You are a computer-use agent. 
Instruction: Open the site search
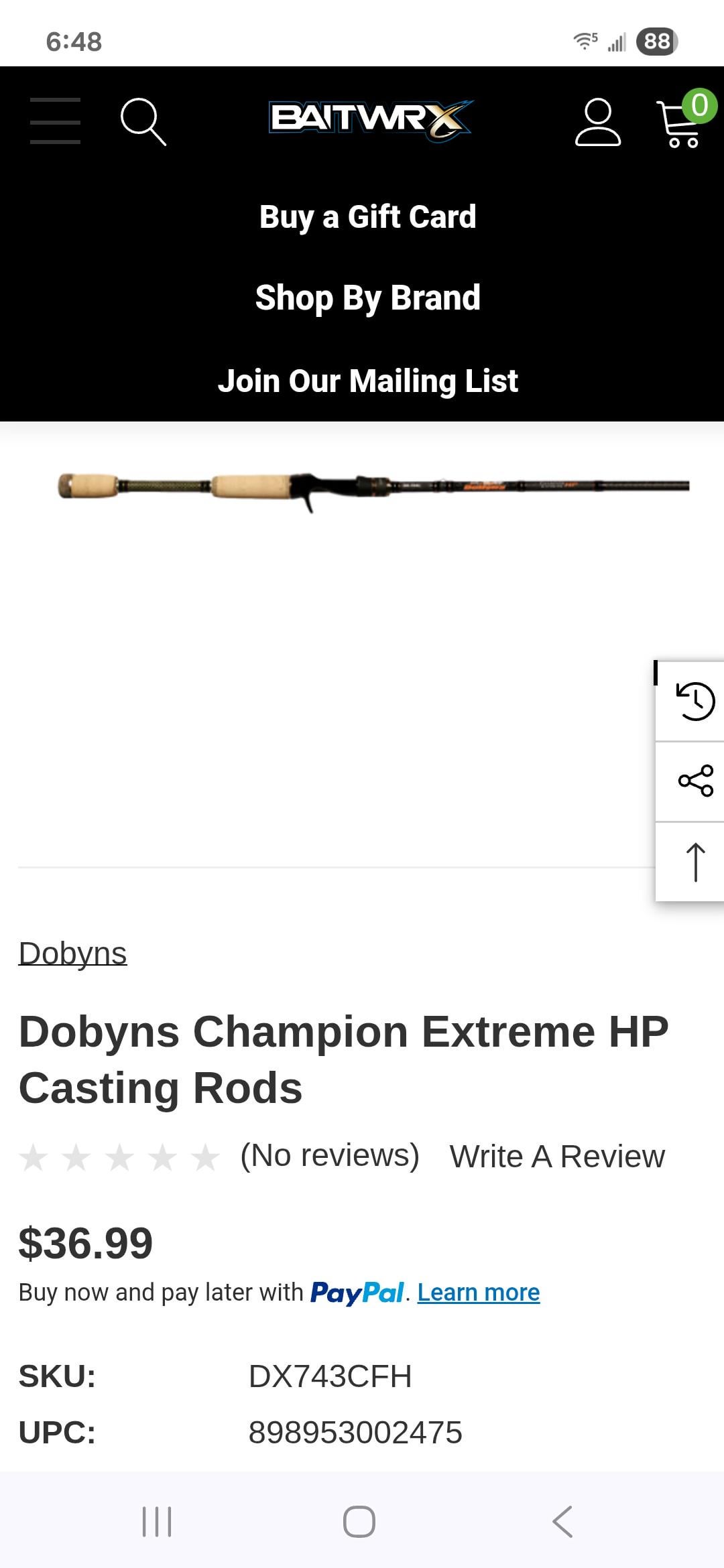(143, 121)
